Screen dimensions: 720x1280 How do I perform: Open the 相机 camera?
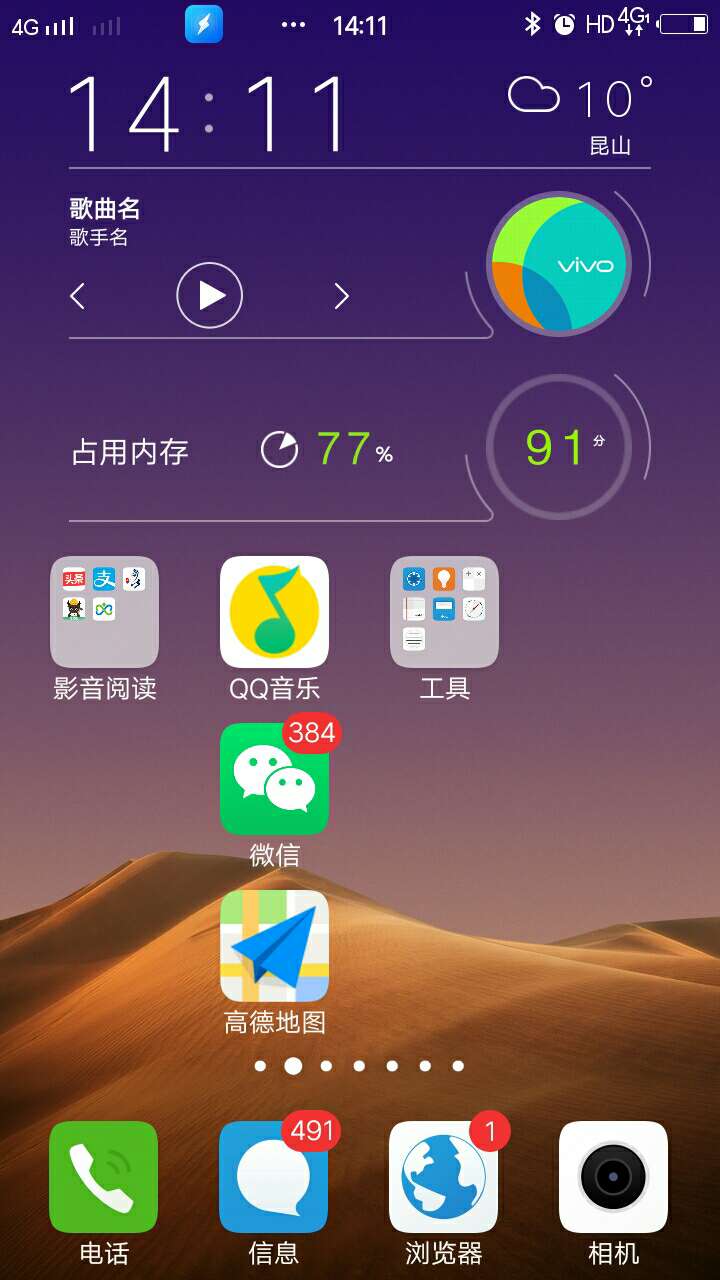[x=613, y=1177]
